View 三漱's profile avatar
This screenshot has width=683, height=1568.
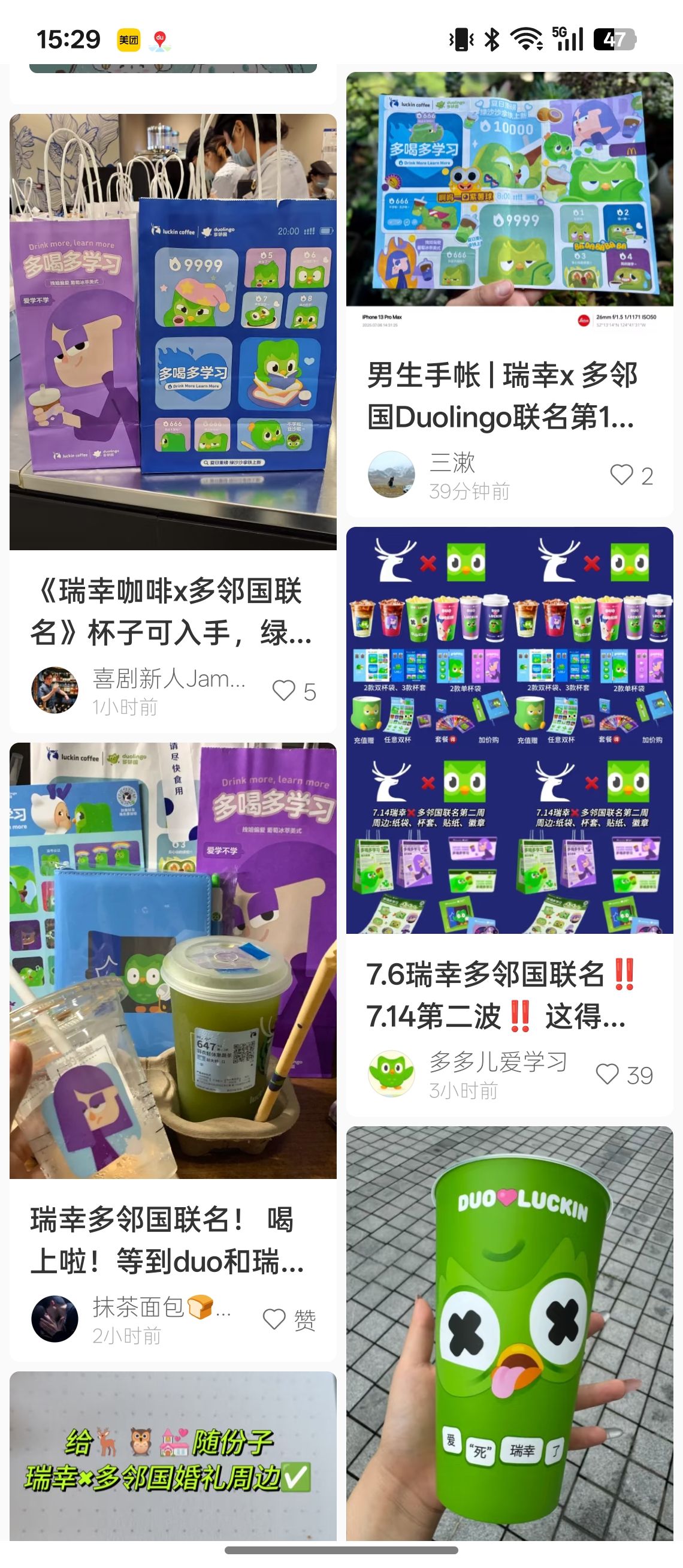pyautogui.click(x=392, y=474)
